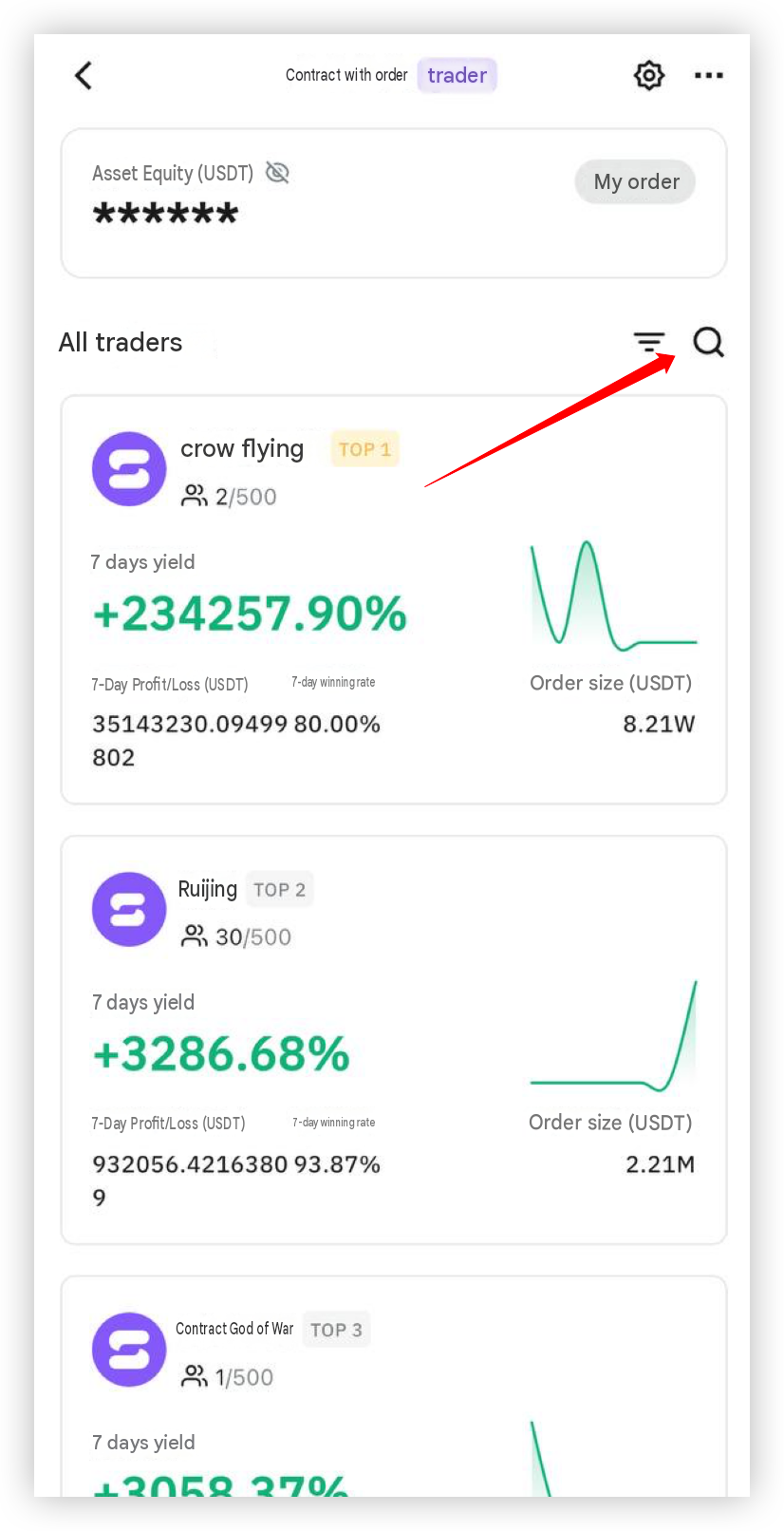Screen dimensions: 784x1531
Task: Switch to trader mode chip
Action: click(457, 75)
